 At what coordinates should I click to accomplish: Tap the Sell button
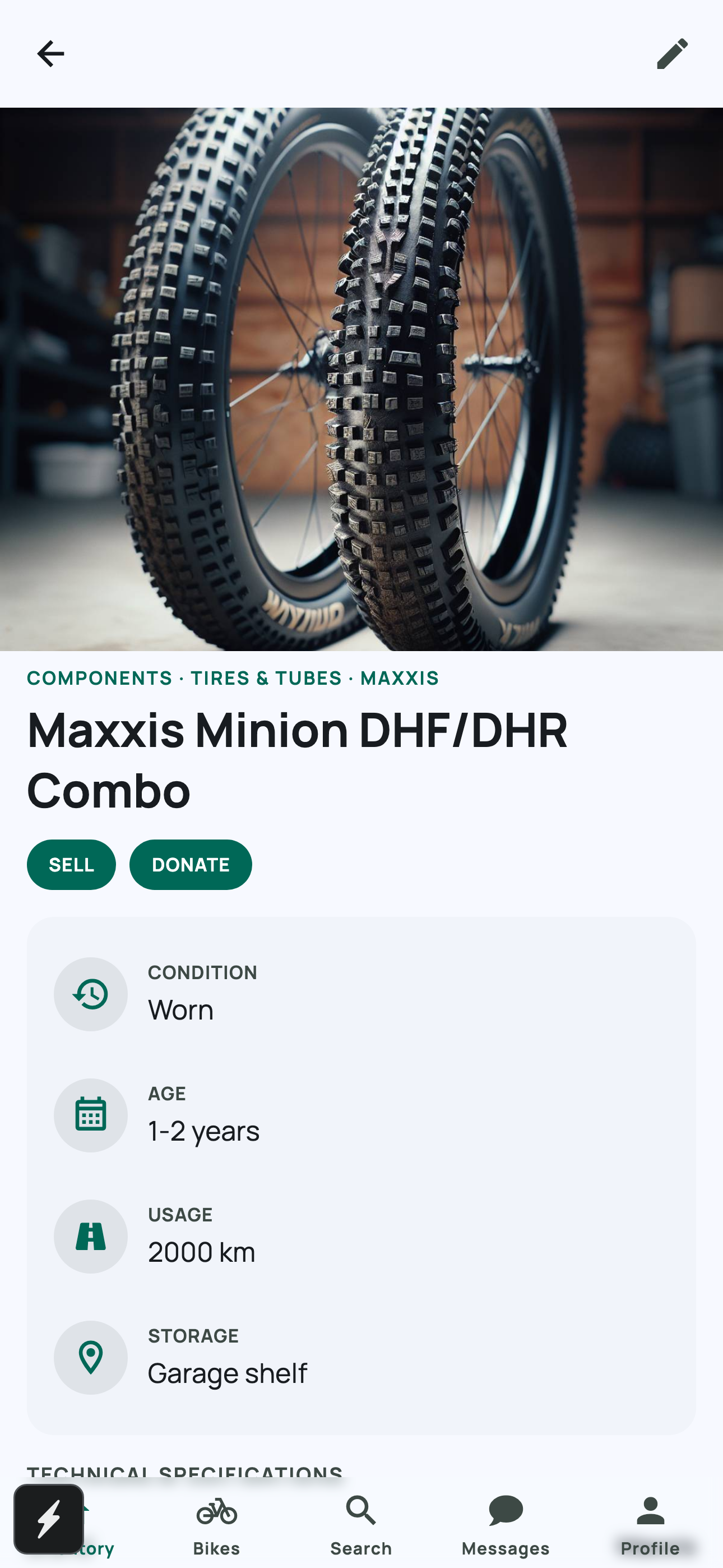point(71,864)
